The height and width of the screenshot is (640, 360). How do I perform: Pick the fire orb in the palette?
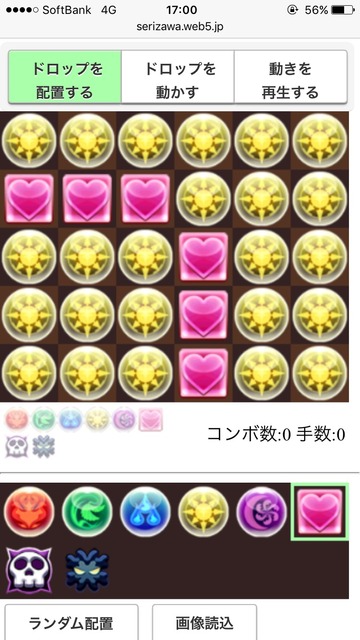pos(29,511)
